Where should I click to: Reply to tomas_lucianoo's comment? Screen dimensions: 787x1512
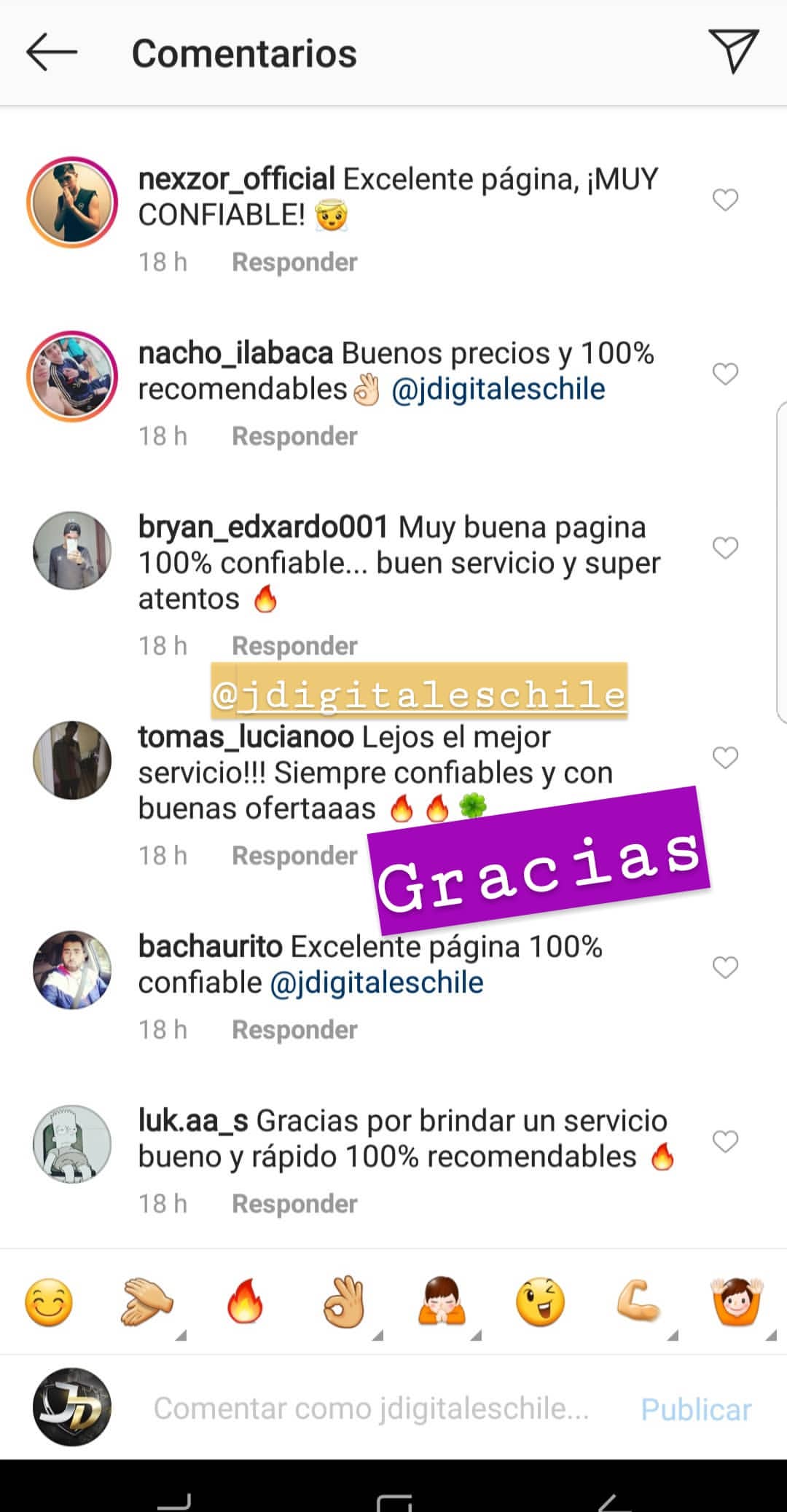click(294, 856)
